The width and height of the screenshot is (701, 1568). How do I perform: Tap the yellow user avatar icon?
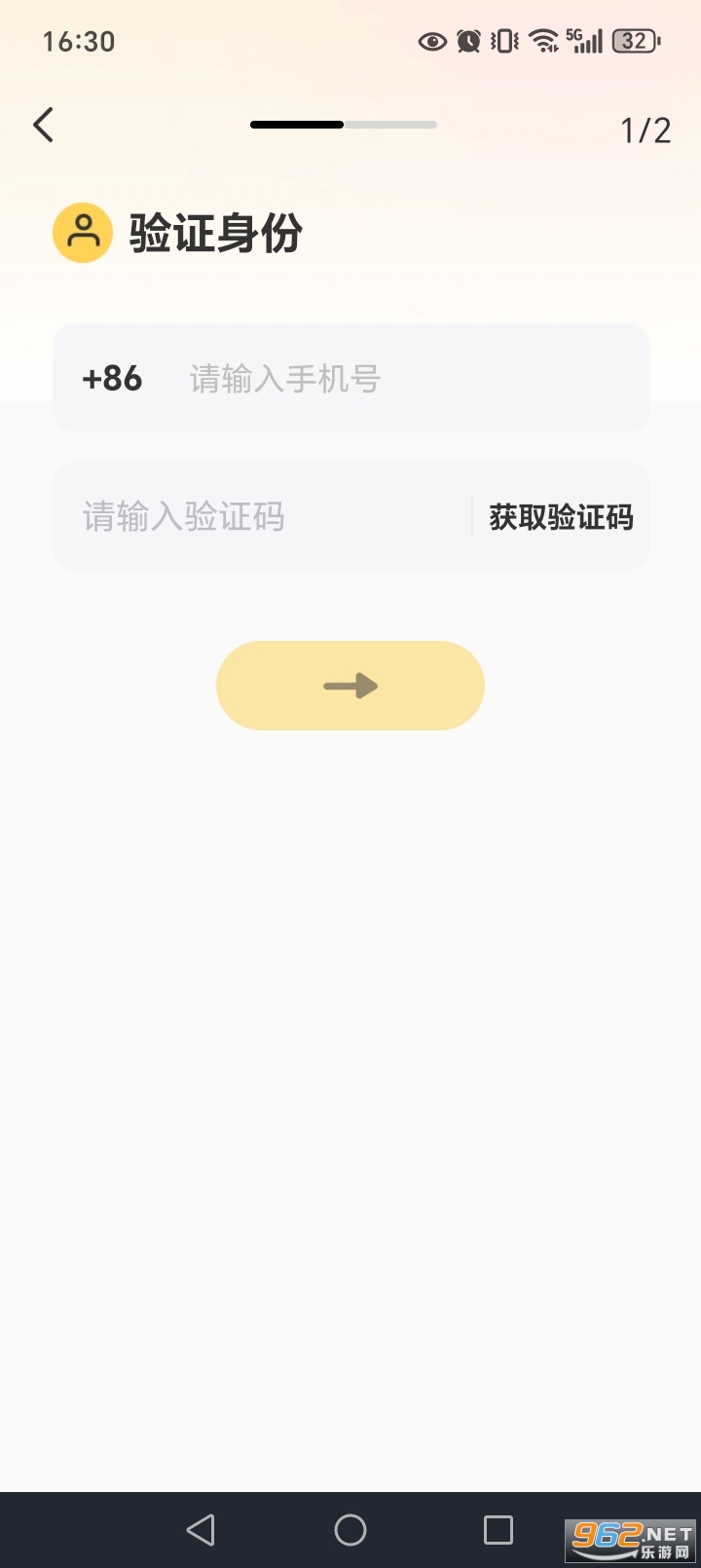(x=83, y=233)
